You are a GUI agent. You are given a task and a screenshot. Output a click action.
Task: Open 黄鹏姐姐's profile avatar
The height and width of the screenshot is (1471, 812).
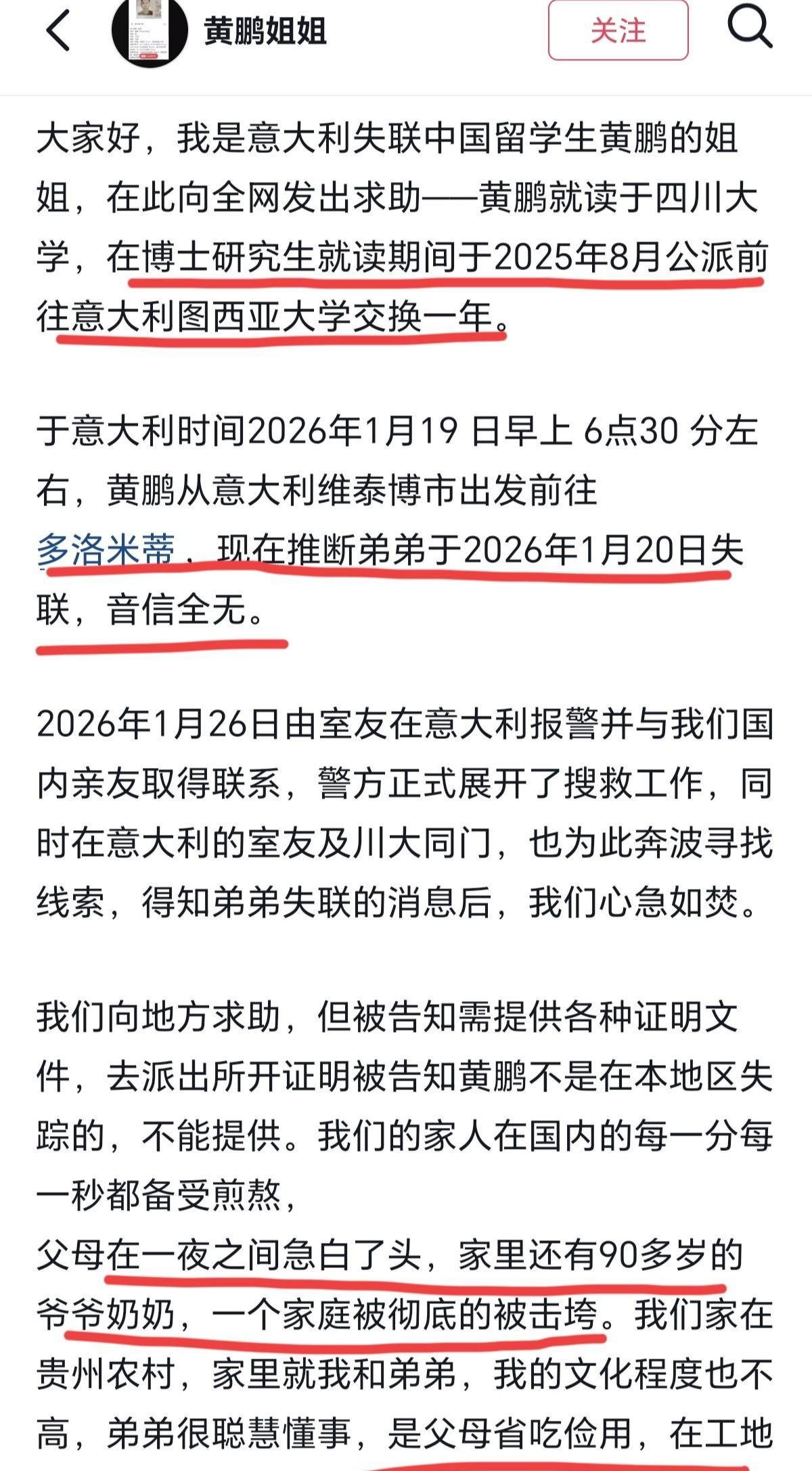(150, 30)
